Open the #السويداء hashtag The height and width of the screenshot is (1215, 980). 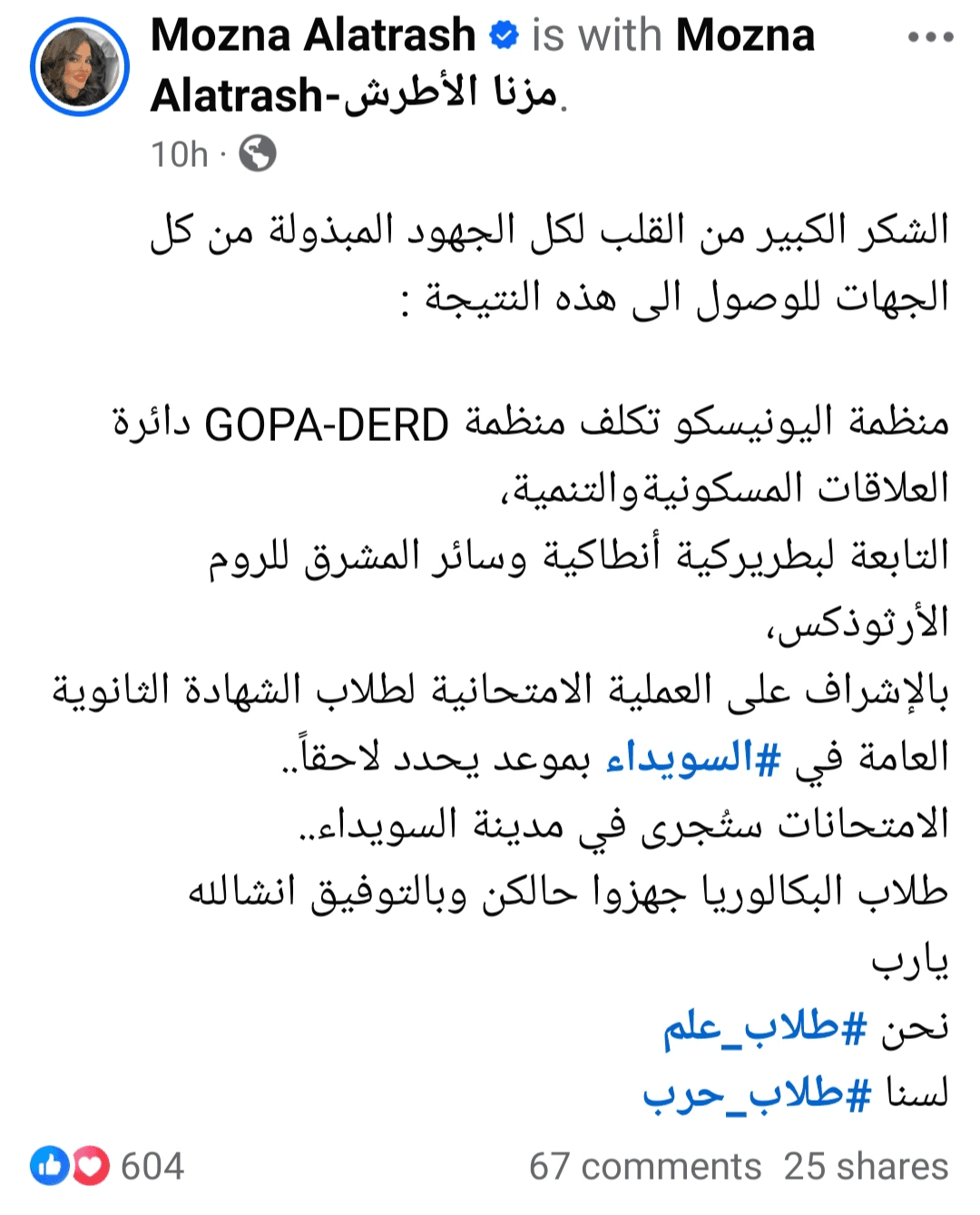tap(693, 759)
